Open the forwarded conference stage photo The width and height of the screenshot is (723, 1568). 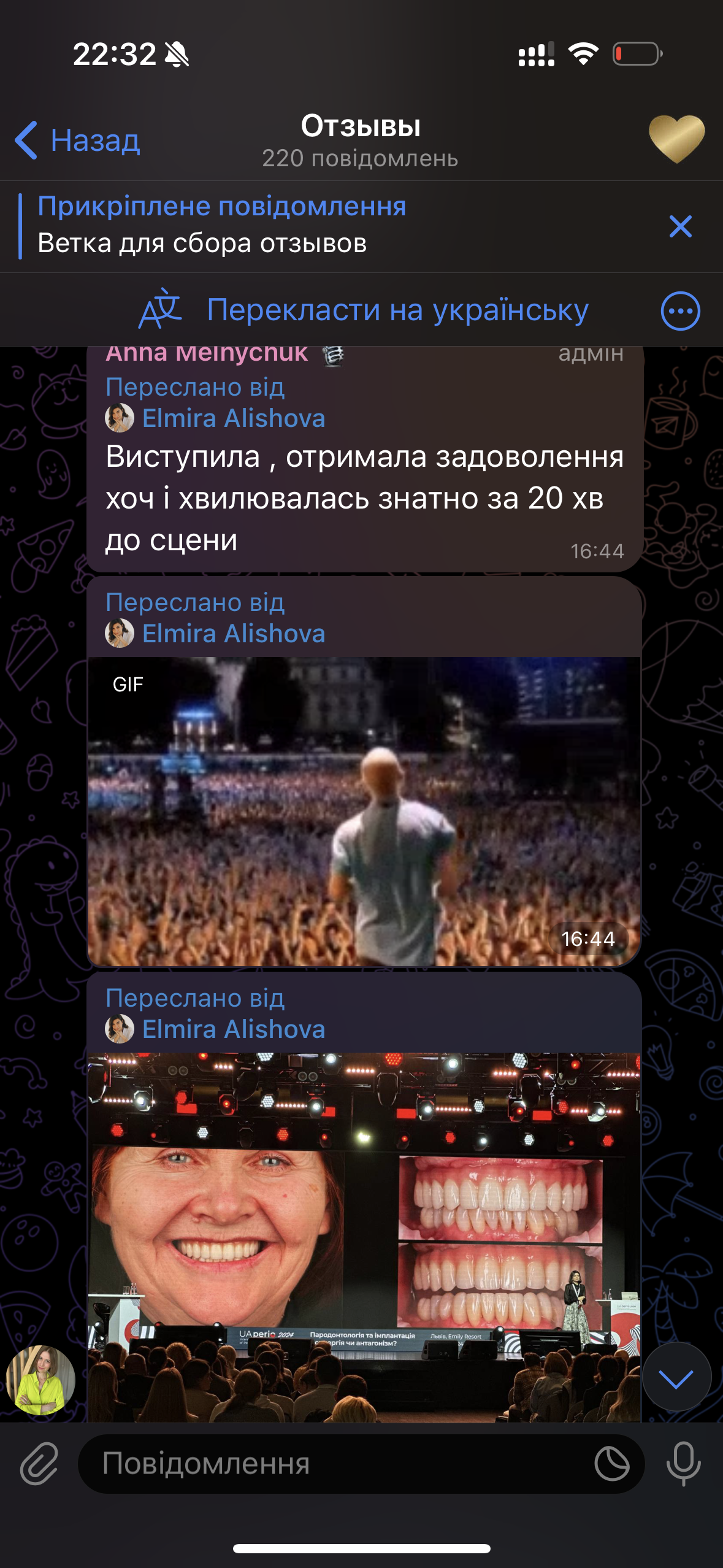[x=364, y=1236]
